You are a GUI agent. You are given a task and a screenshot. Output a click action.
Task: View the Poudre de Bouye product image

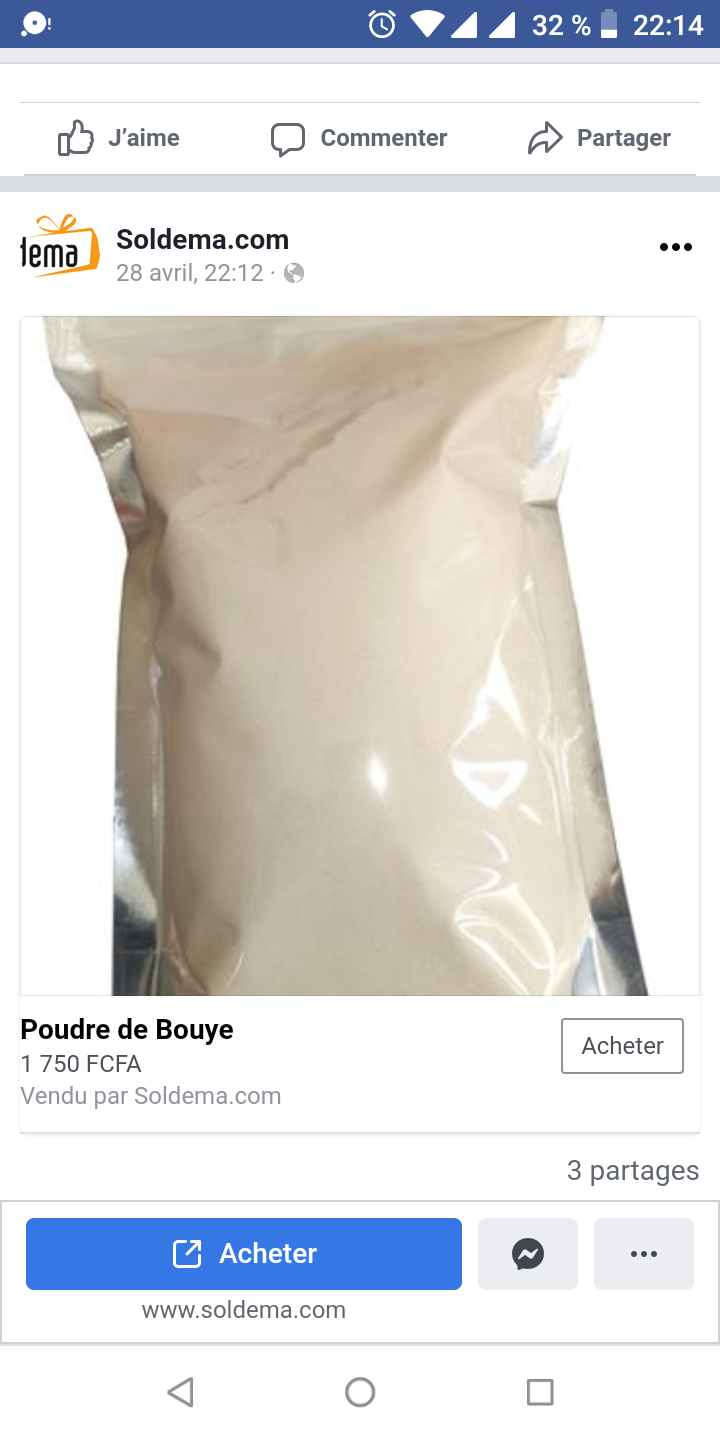click(x=360, y=656)
